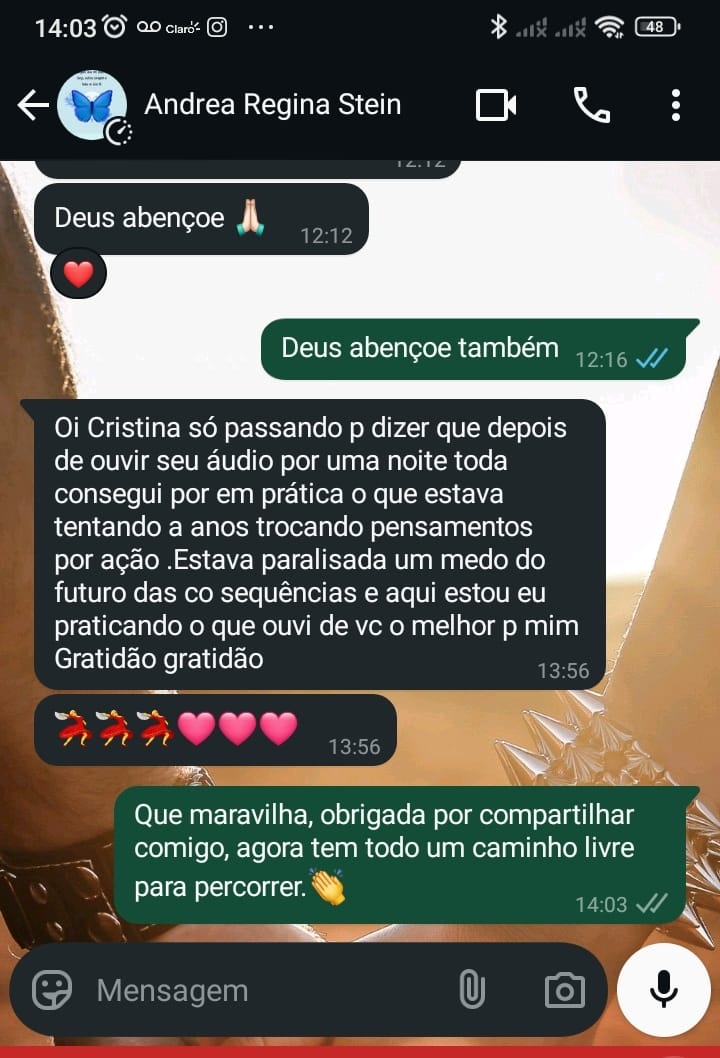Open the overflow menu

coord(676,105)
